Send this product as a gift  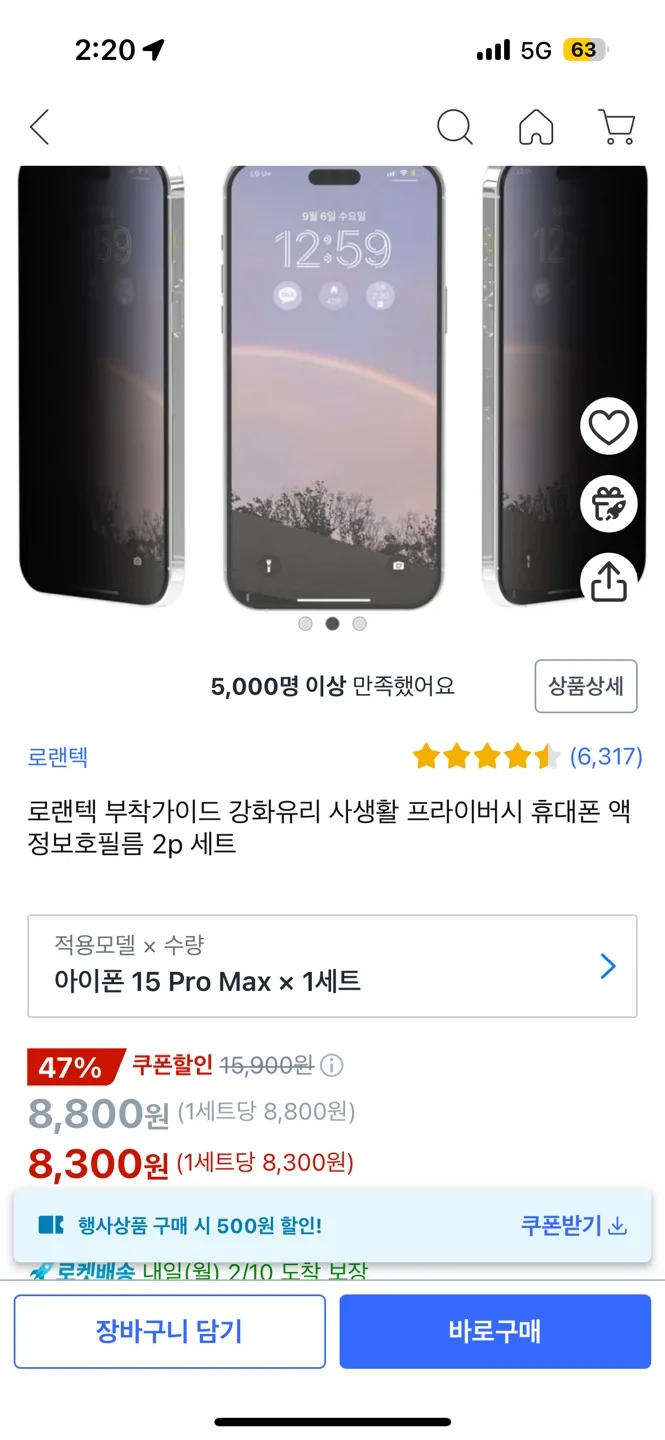[608, 504]
